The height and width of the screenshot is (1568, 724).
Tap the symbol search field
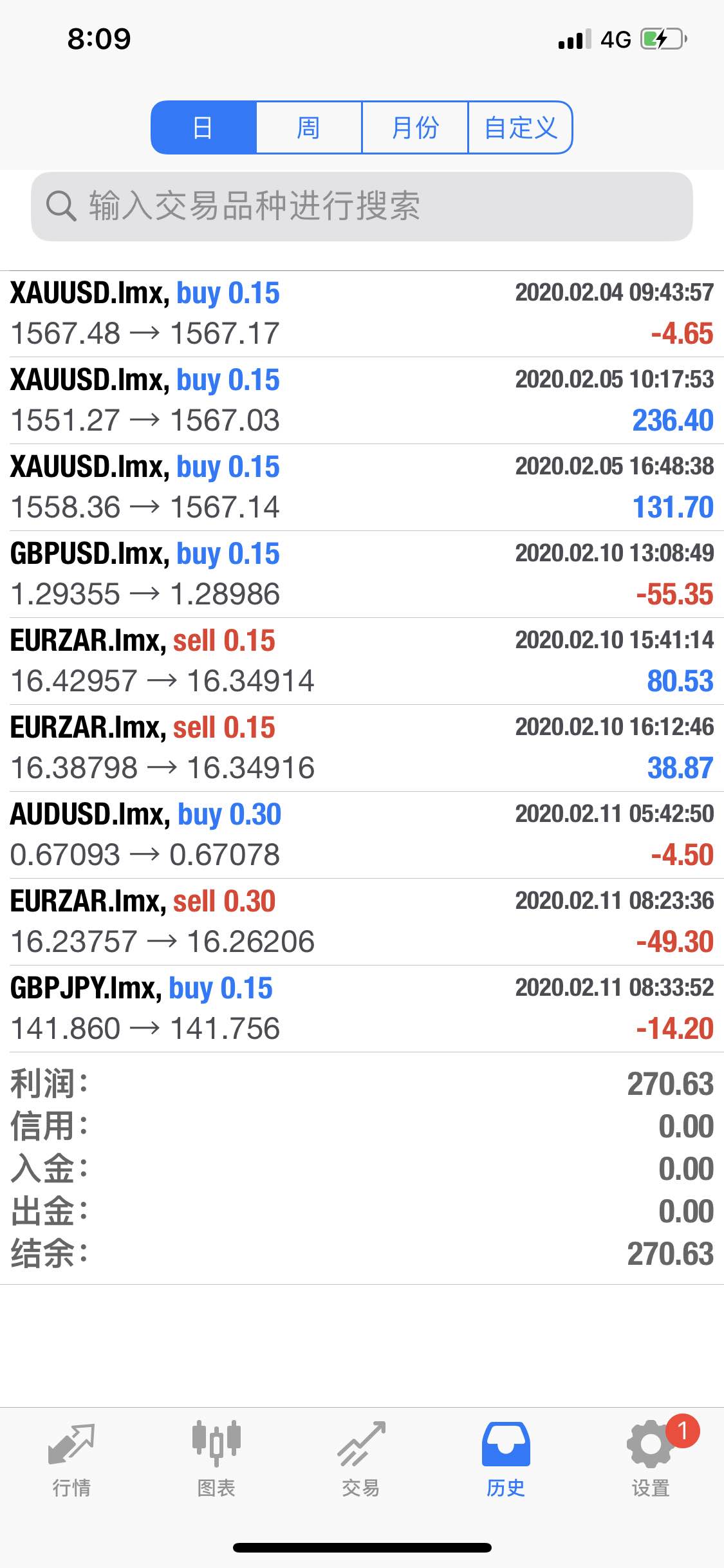[x=362, y=206]
